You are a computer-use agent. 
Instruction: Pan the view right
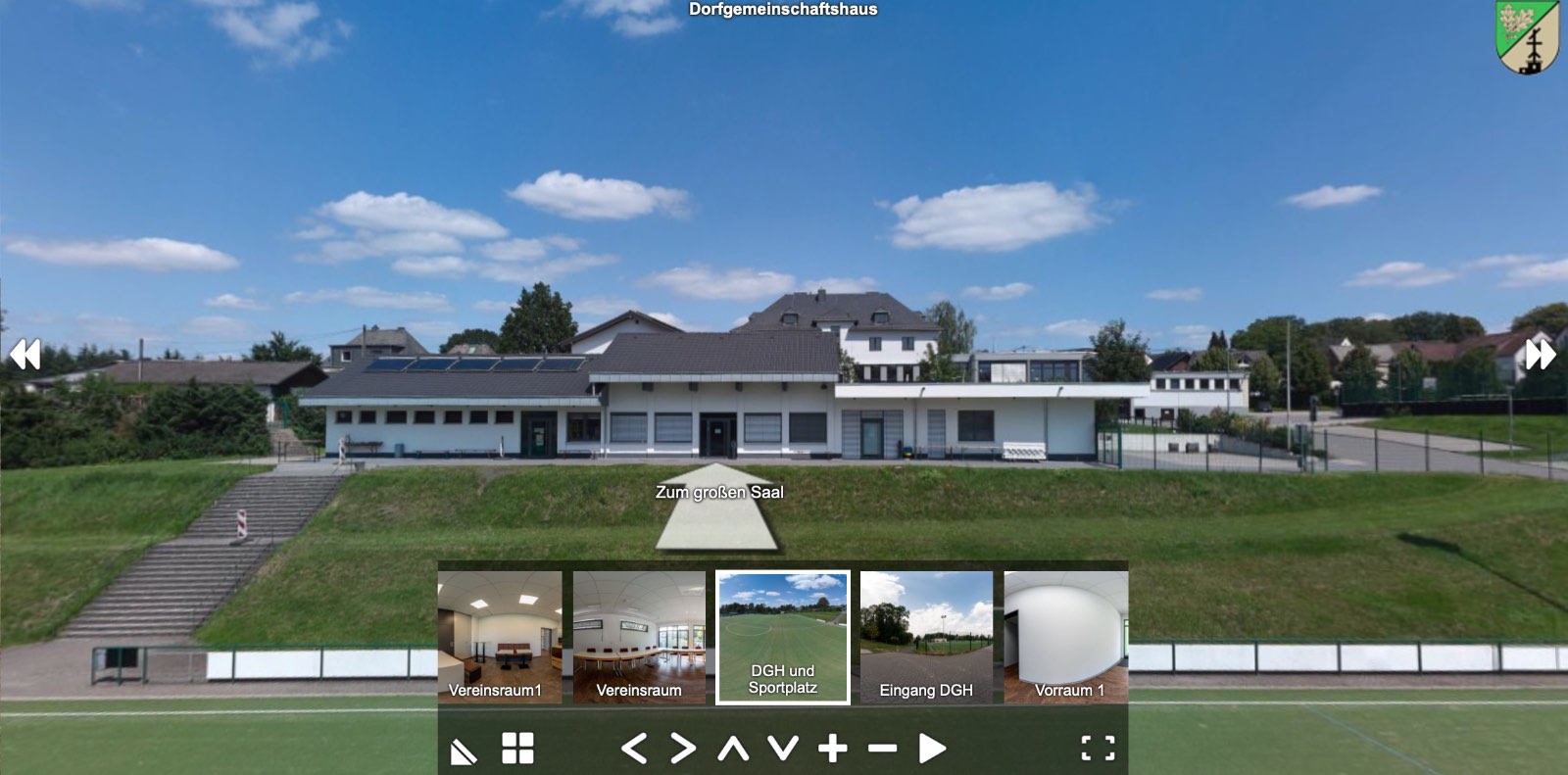683,749
